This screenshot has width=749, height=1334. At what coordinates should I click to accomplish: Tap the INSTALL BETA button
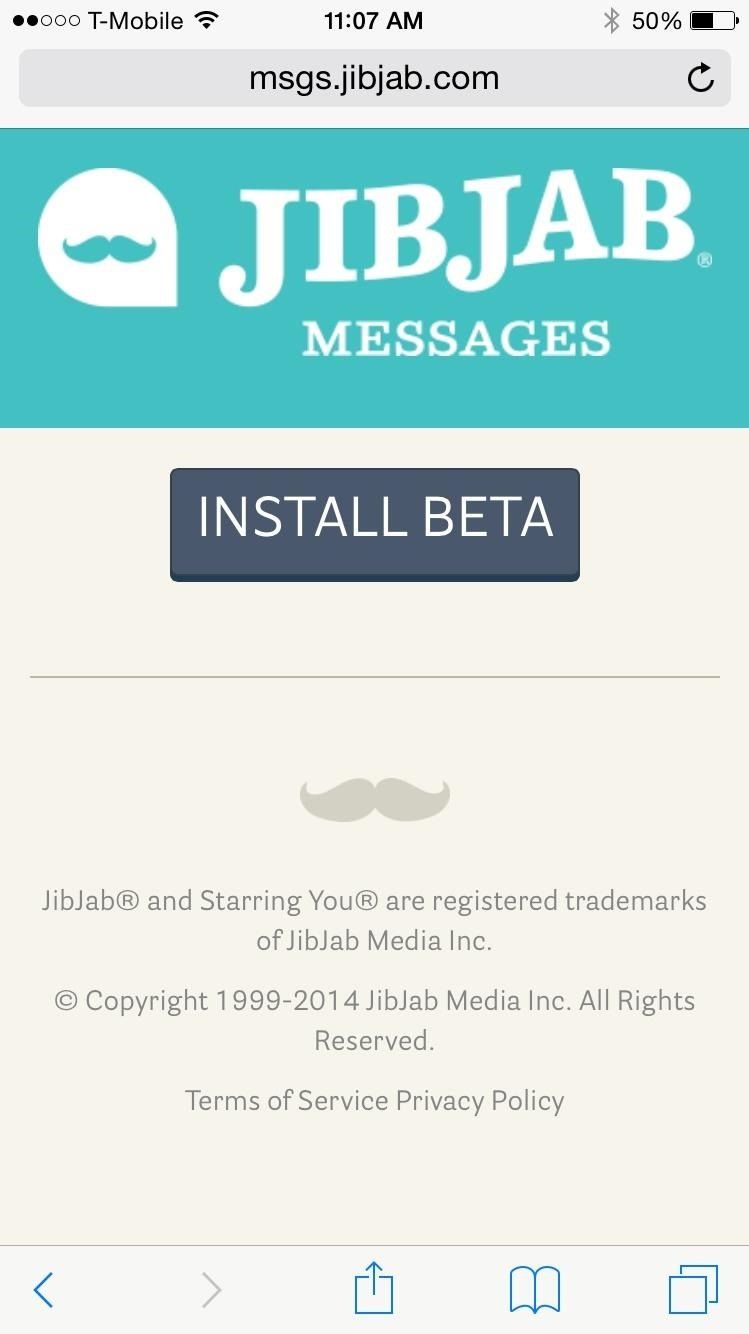[x=374, y=523]
